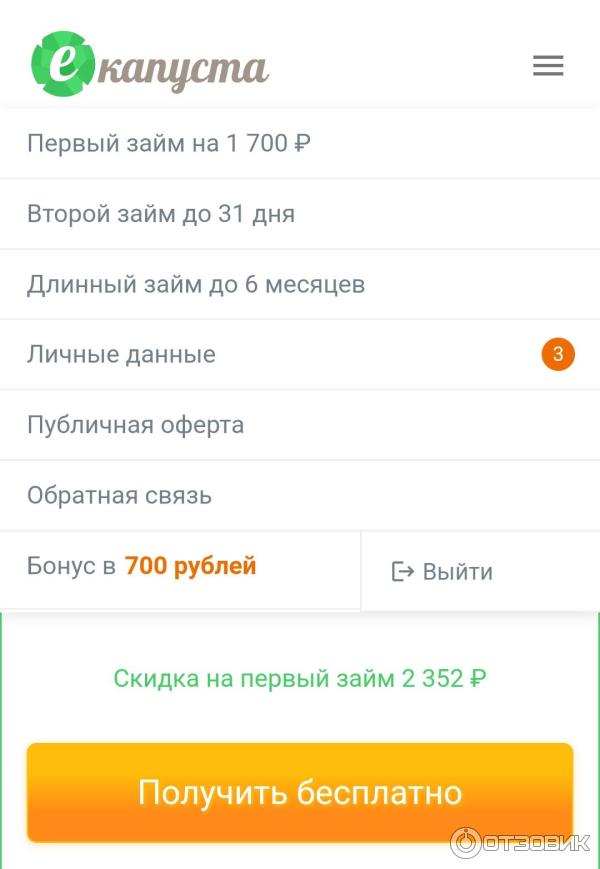The width and height of the screenshot is (600, 869).
Task: Close the hamburger menu
Action: [x=548, y=66]
